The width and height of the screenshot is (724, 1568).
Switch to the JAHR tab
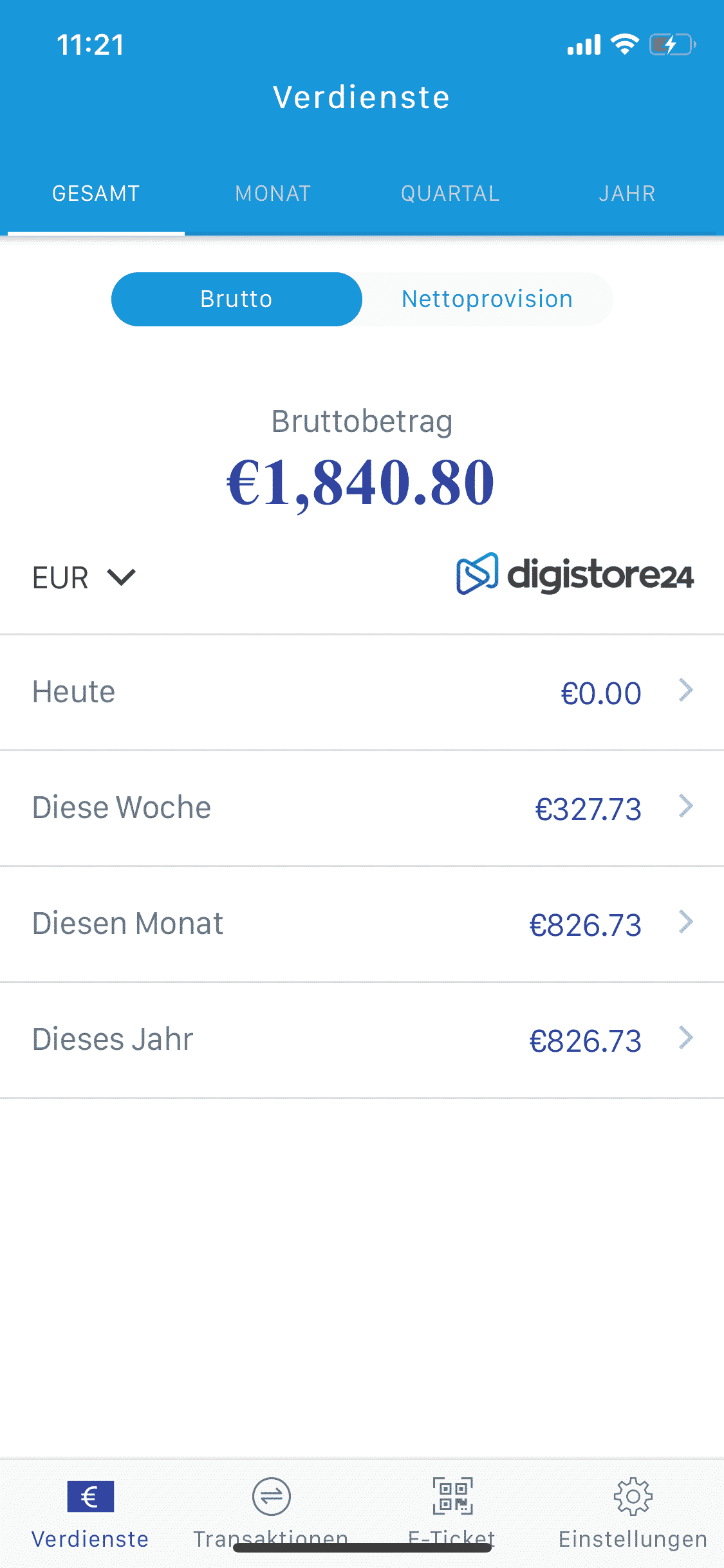pos(627,194)
